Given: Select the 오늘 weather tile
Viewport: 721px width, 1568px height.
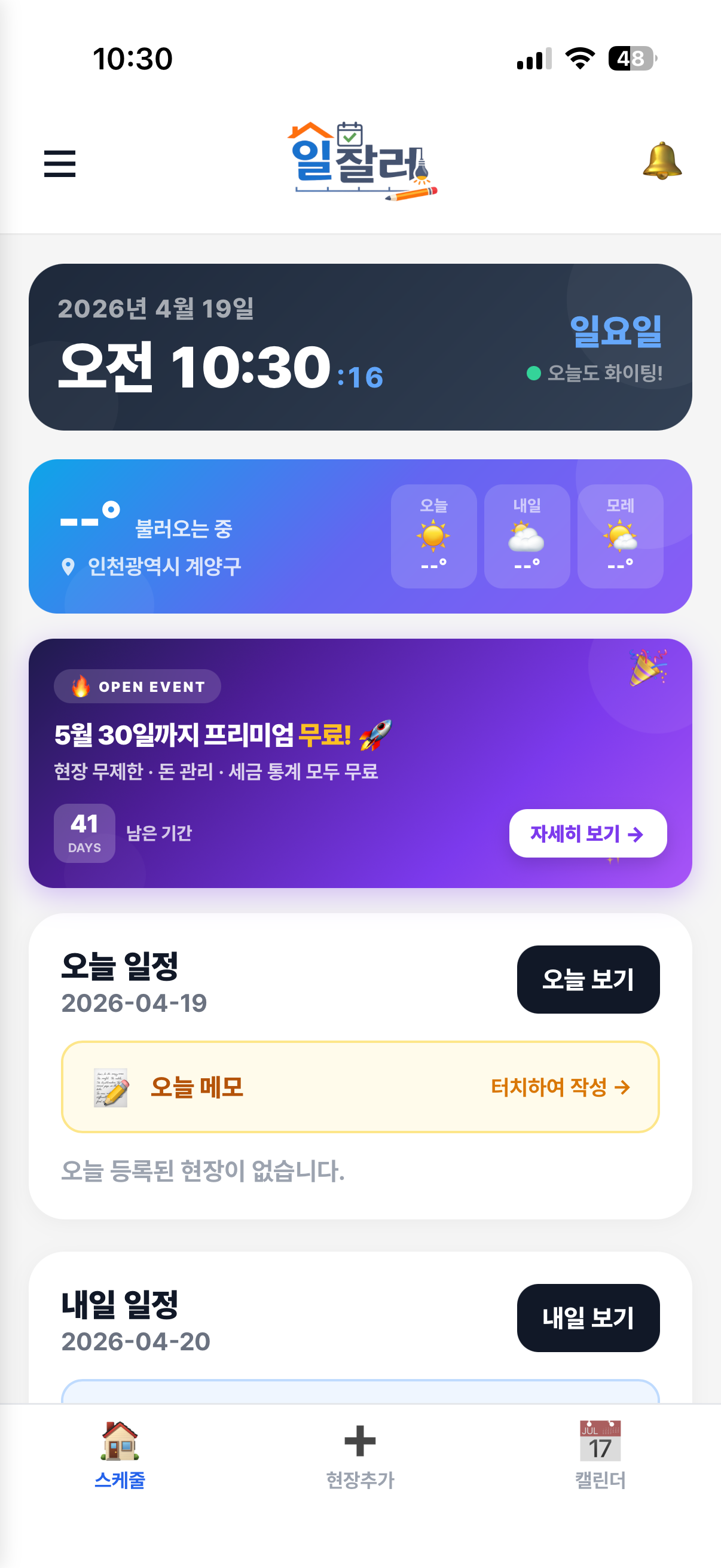Looking at the screenshot, I should point(434,535).
